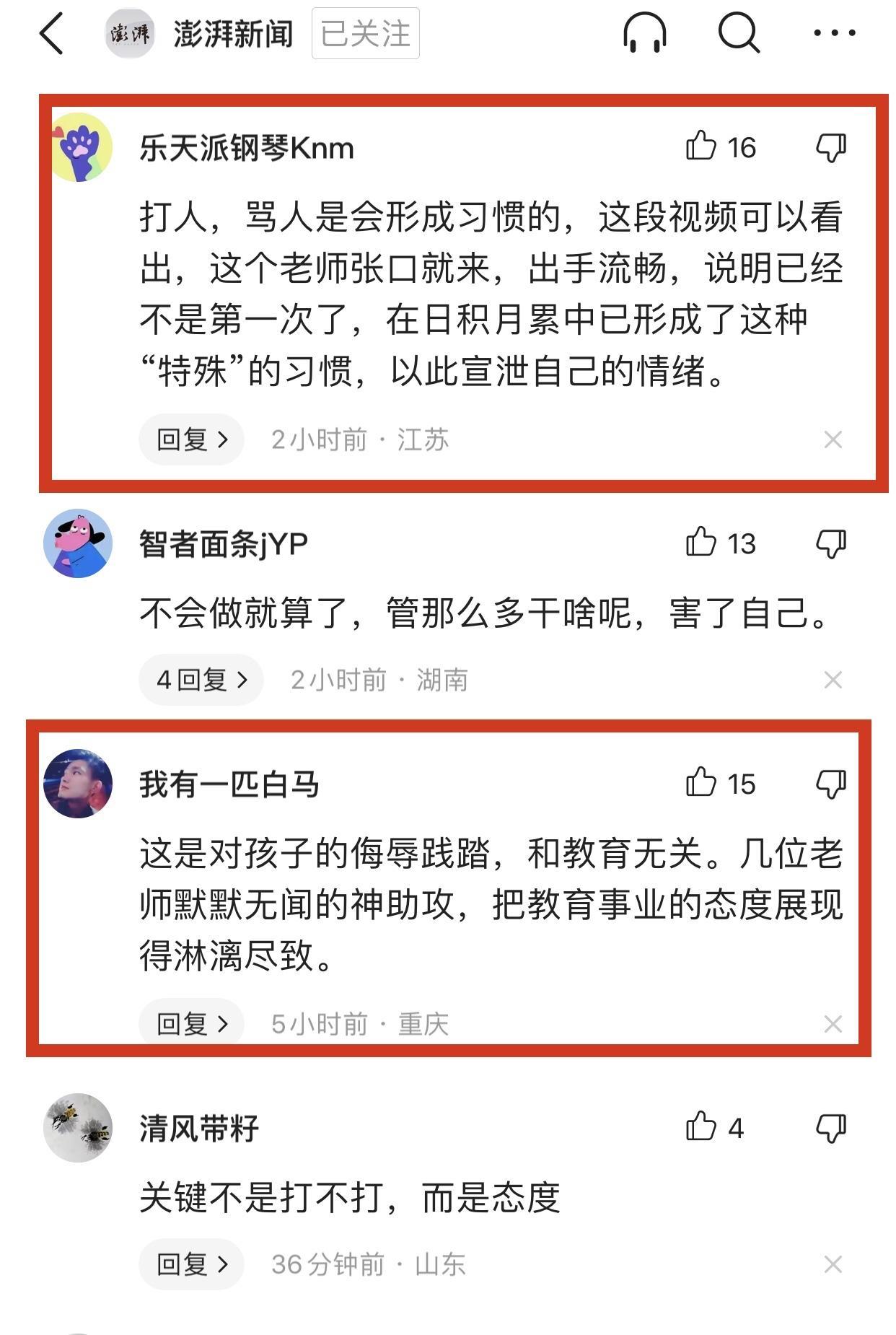Dismiss 我有一匹白马's comment with the X
This screenshot has width=896, height=1335.
tap(833, 1023)
